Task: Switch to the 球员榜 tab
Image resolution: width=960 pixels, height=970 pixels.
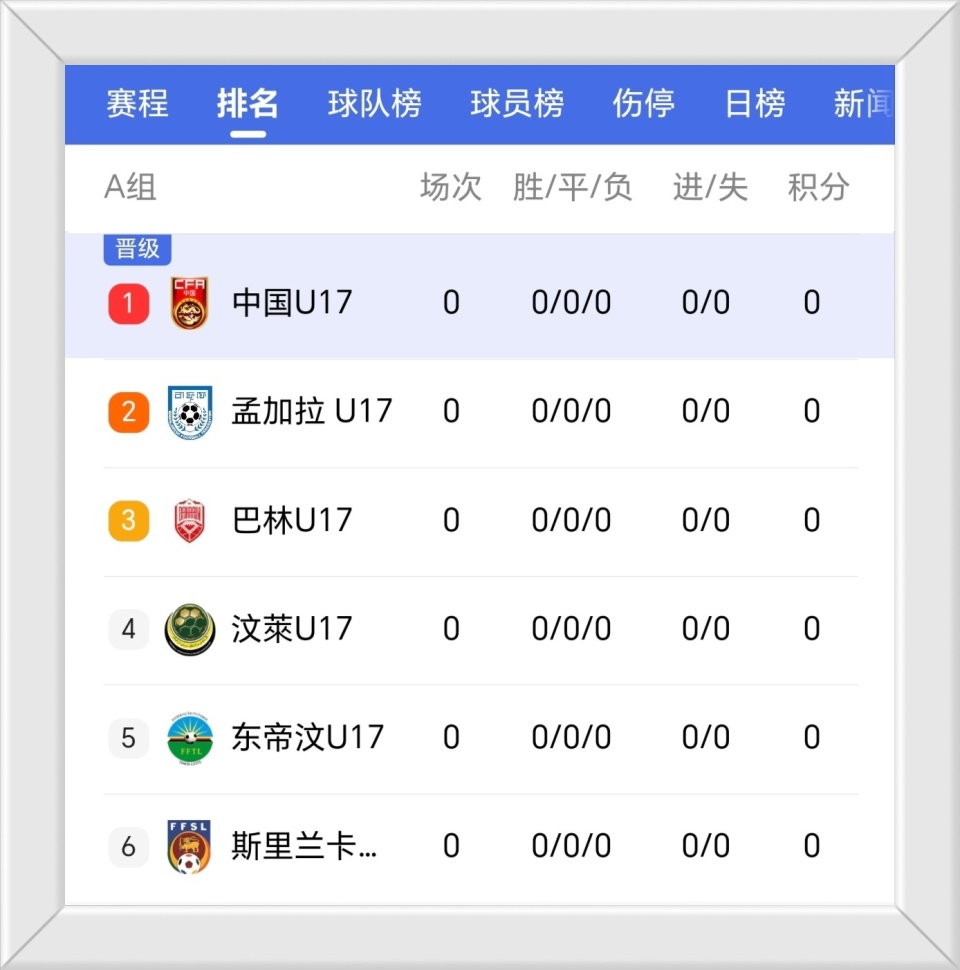Action: (x=517, y=104)
